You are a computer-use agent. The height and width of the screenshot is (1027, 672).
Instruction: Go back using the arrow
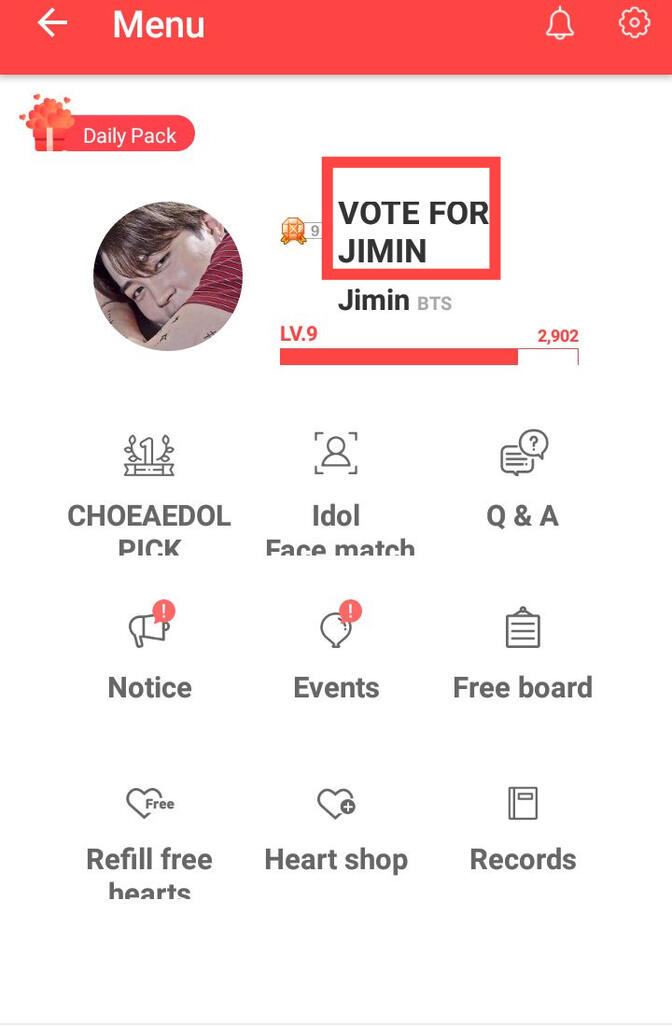point(52,24)
